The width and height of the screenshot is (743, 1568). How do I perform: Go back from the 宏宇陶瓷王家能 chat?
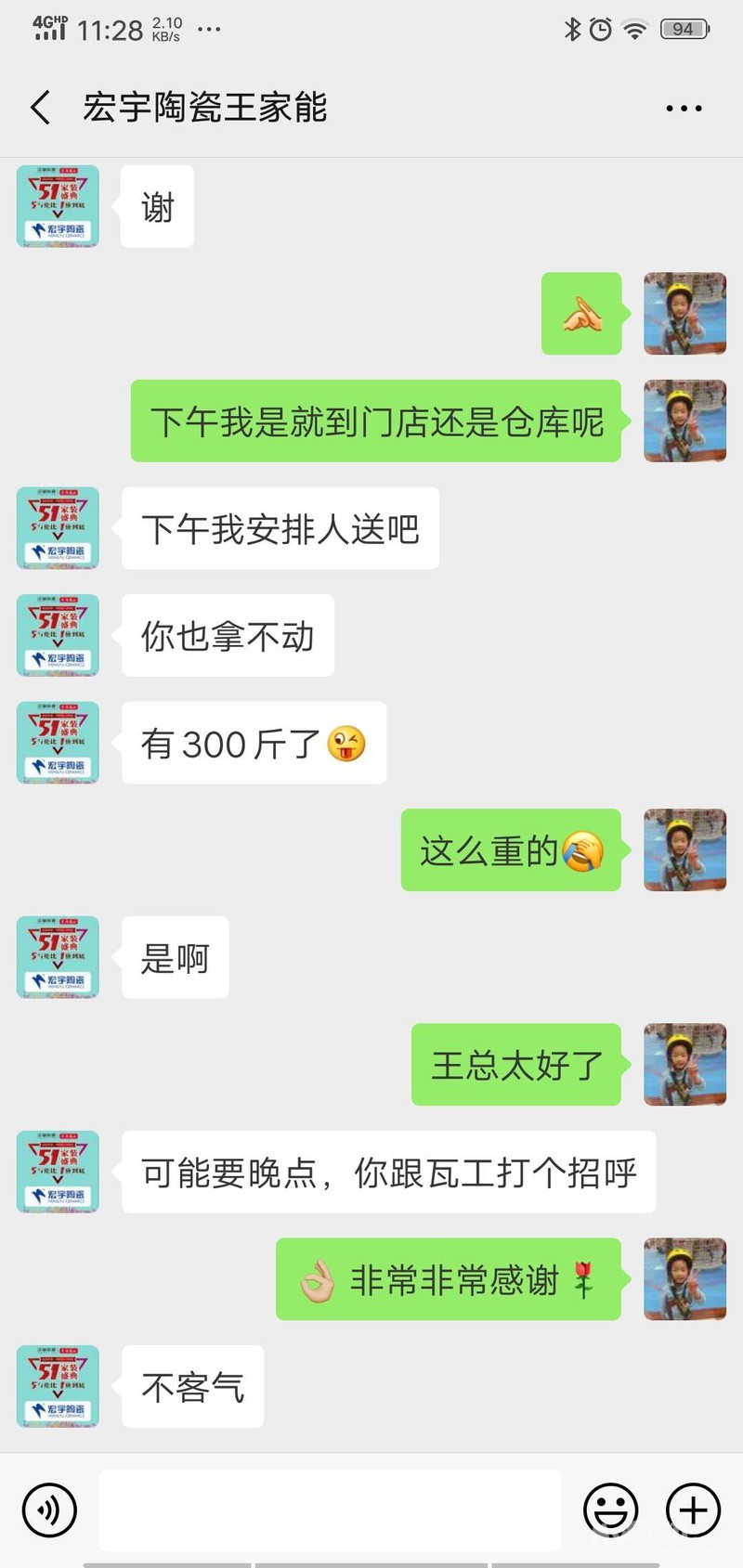[40, 108]
